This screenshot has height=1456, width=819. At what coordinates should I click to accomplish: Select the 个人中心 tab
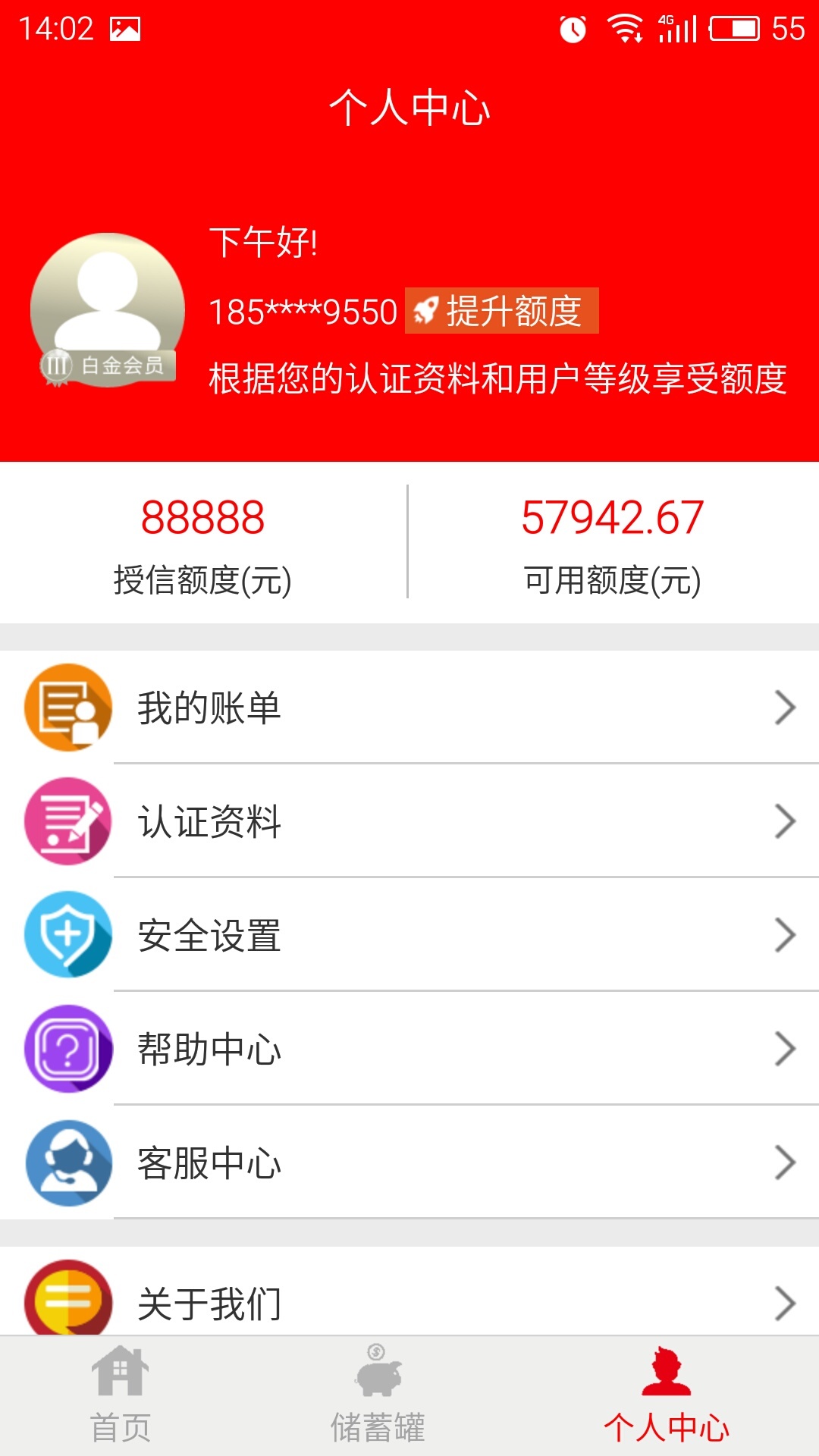666,1395
